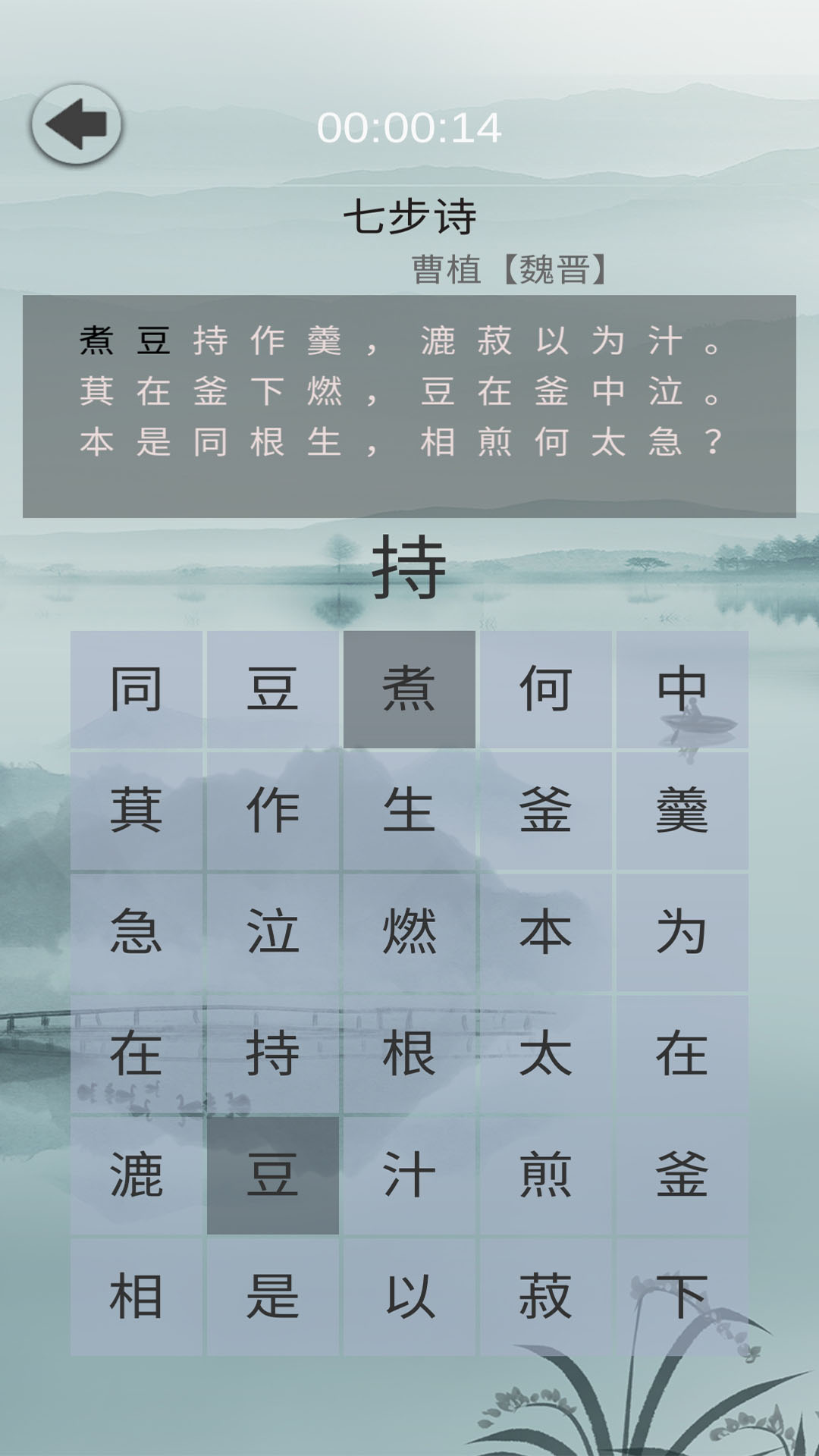819x1456 pixels.
Task: Select the 萁 character tile
Action: [136, 811]
